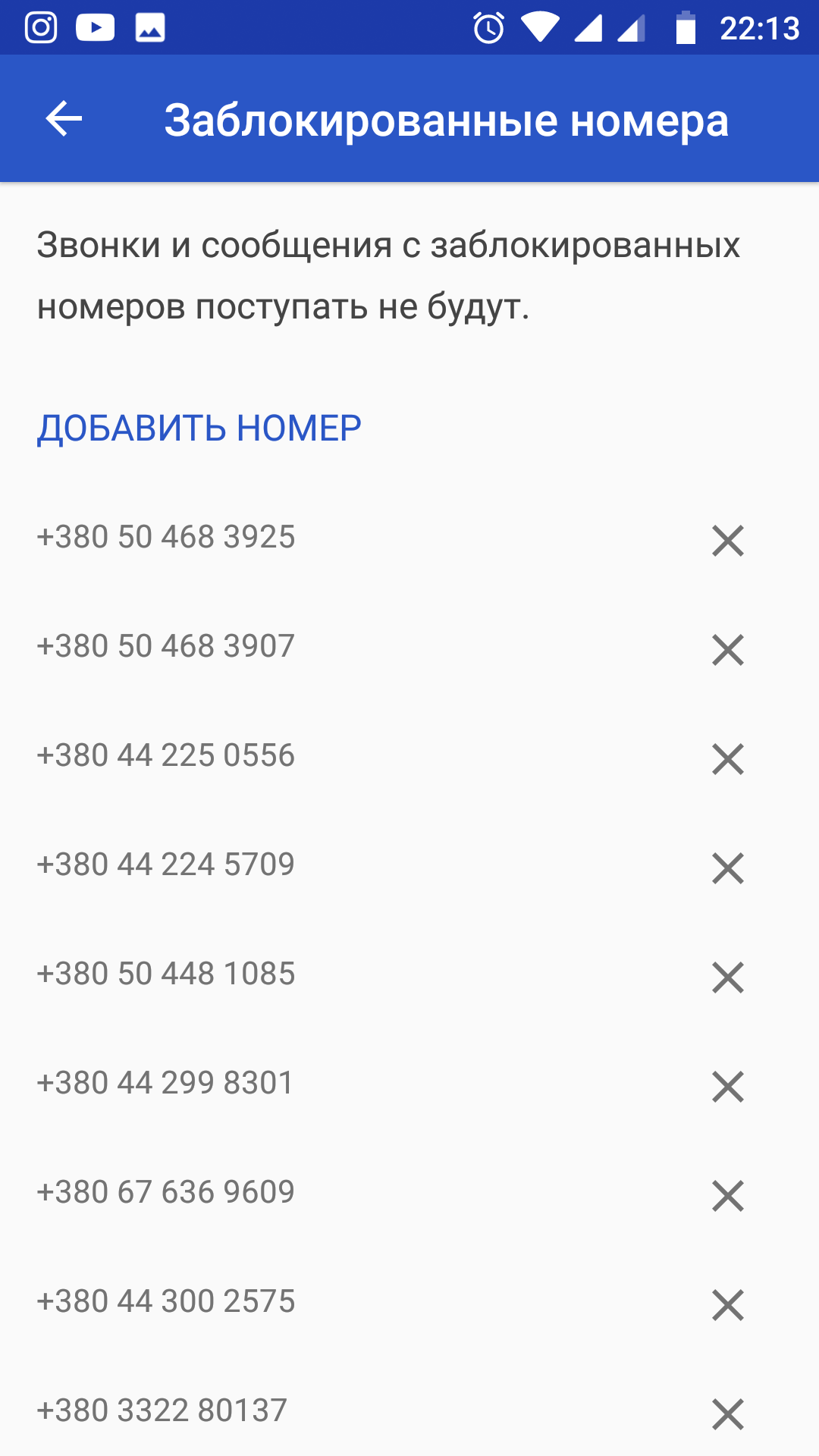The width and height of the screenshot is (819, 1456).
Task: Tap ДОБАВИТЬ НОМЕР to add a number
Action: [x=199, y=428]
